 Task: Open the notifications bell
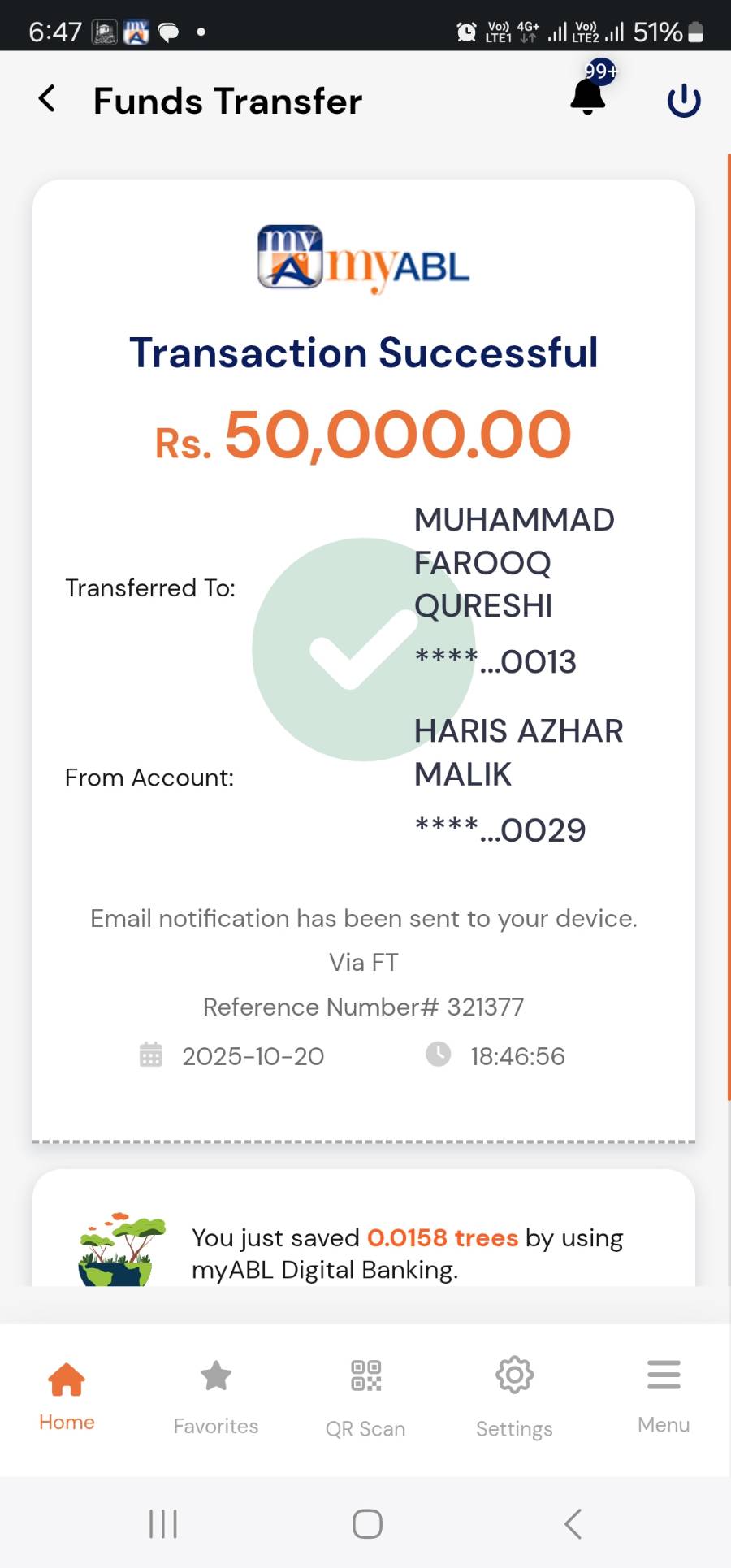coord(588,96)
